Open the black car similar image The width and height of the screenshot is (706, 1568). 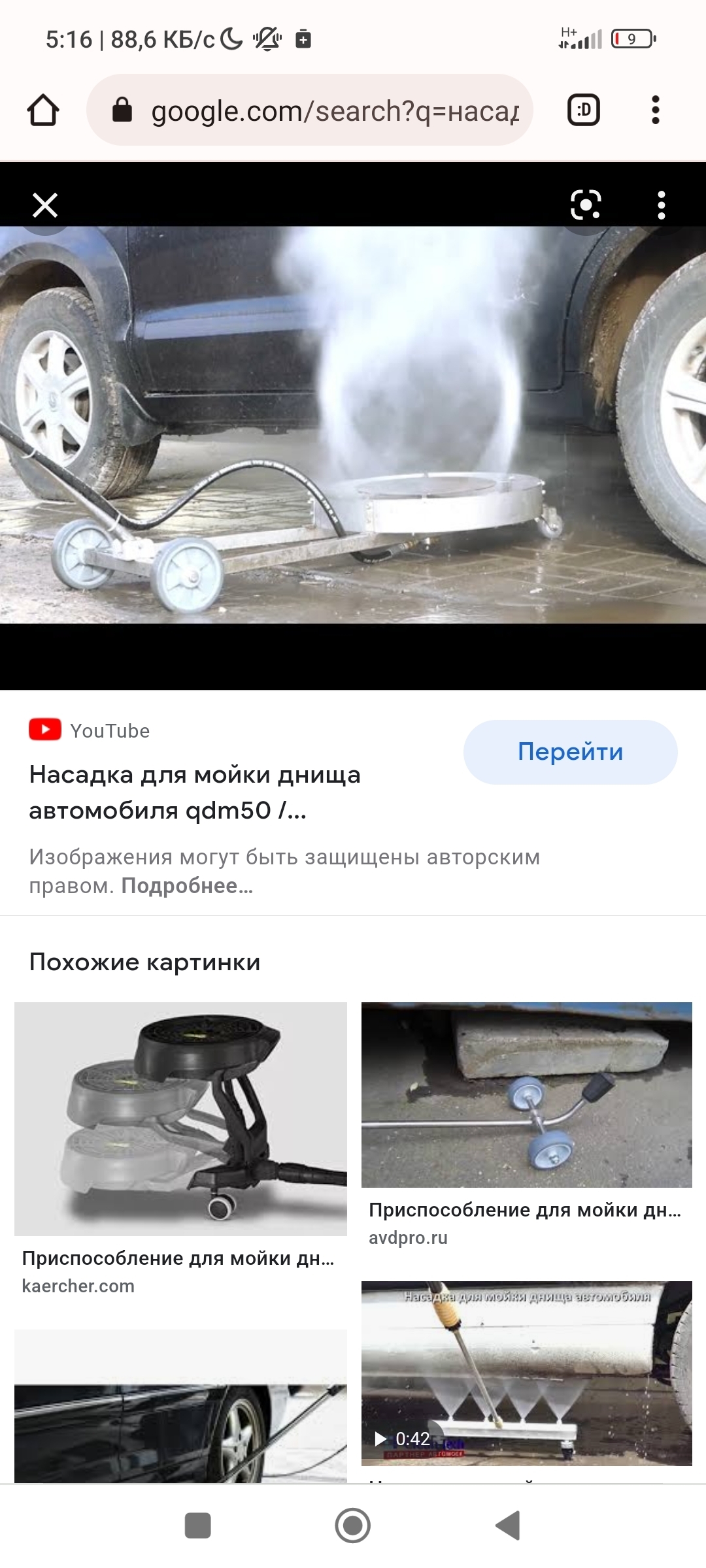(180, 1411)
